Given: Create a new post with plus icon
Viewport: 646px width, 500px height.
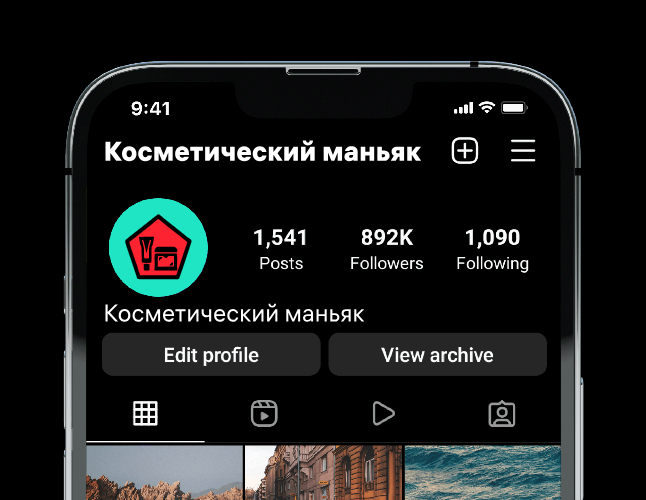Looking at the screenshot, I should pyautogui.click(x=465, y=151).
